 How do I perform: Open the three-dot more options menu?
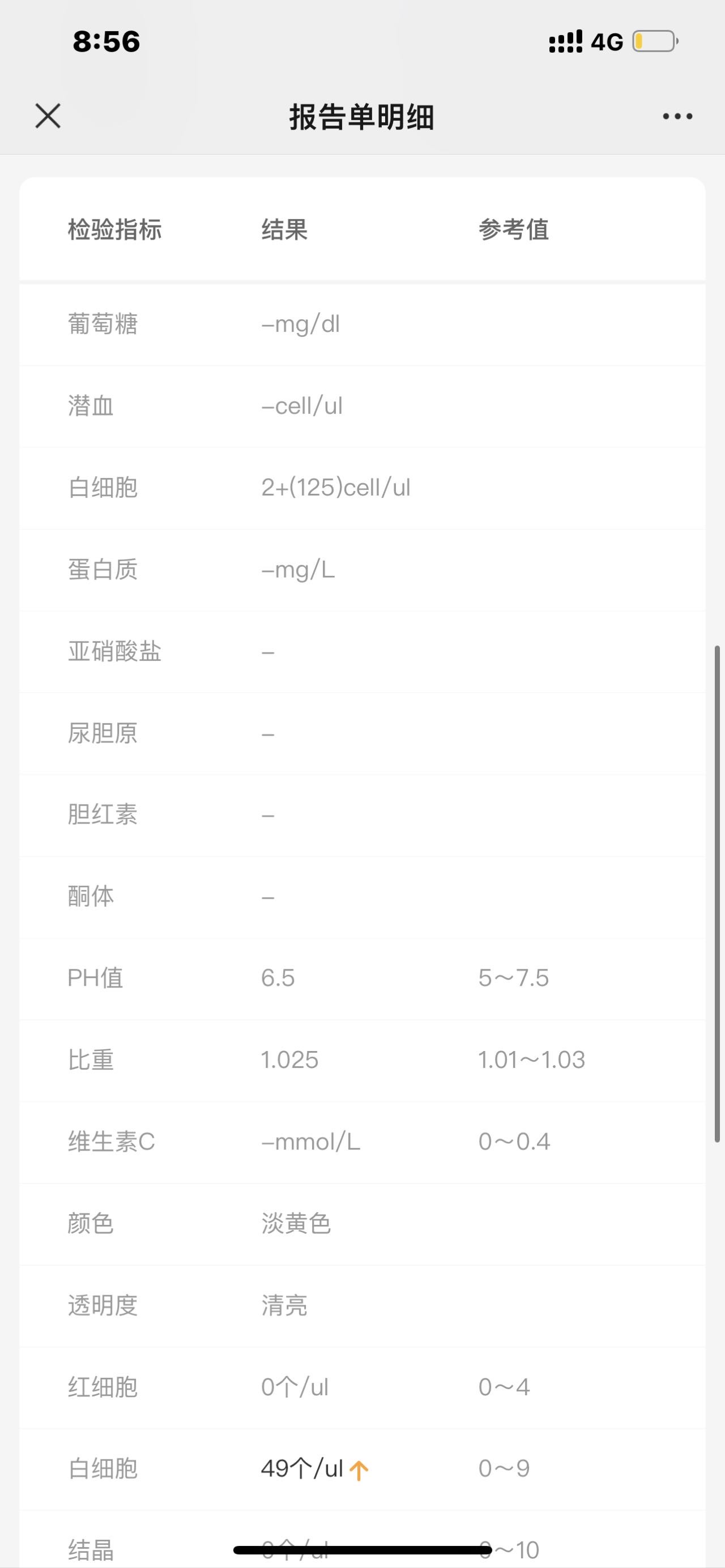pyautogui.click(x=677, y=116)
